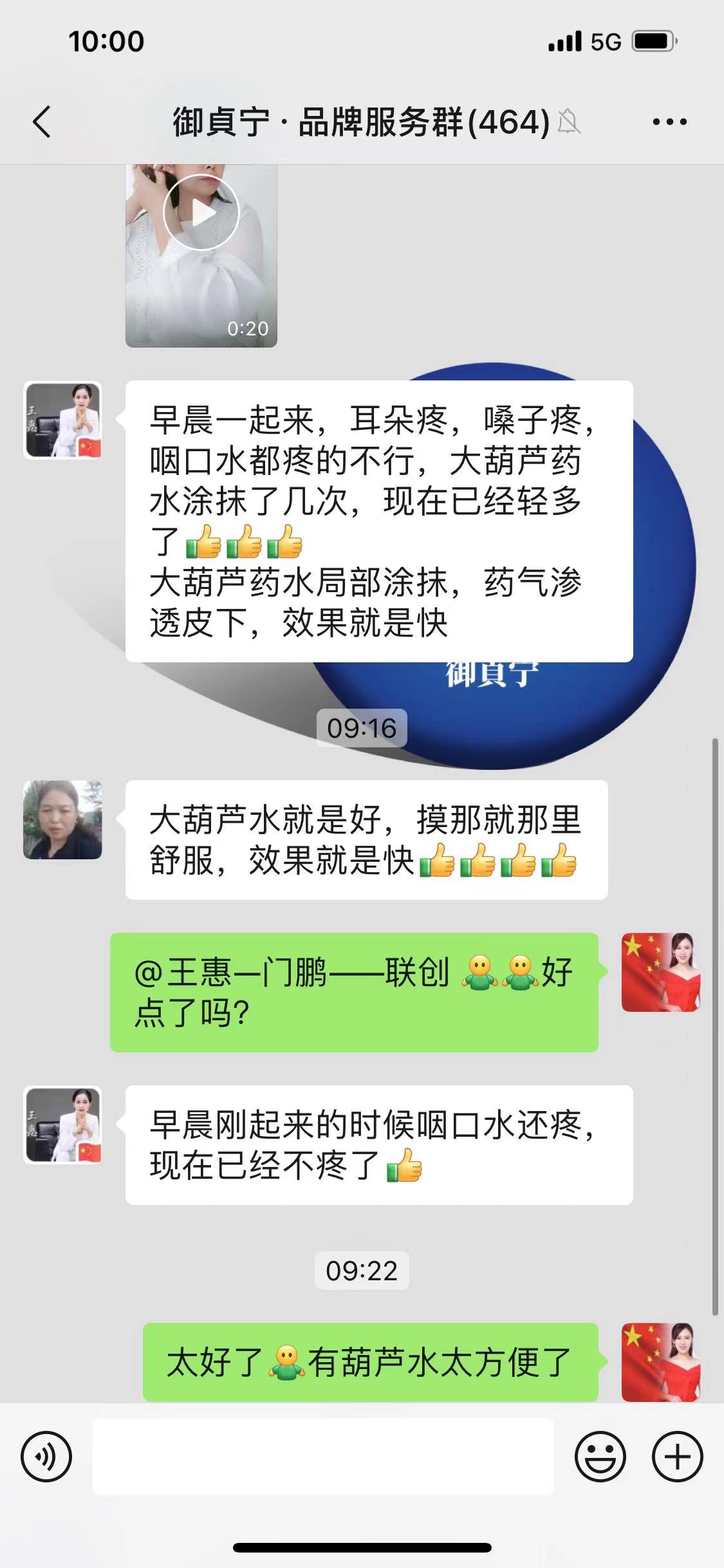Image resolution: width=724 pixels, height=1568 pixels.
Task: Play the 0:20 video message
Action: click(201, 212)
